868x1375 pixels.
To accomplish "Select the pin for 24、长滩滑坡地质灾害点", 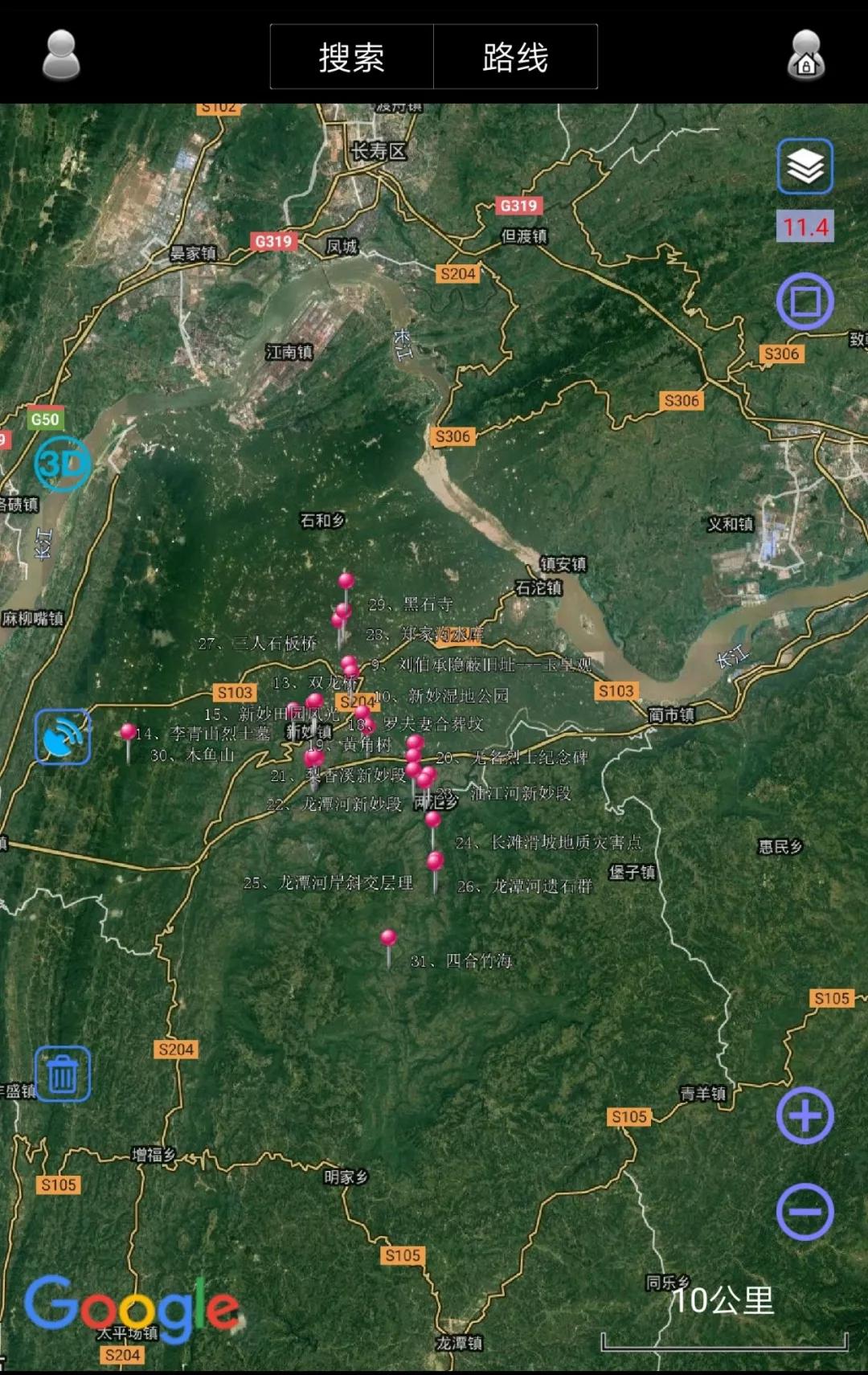I will (433, 820).
